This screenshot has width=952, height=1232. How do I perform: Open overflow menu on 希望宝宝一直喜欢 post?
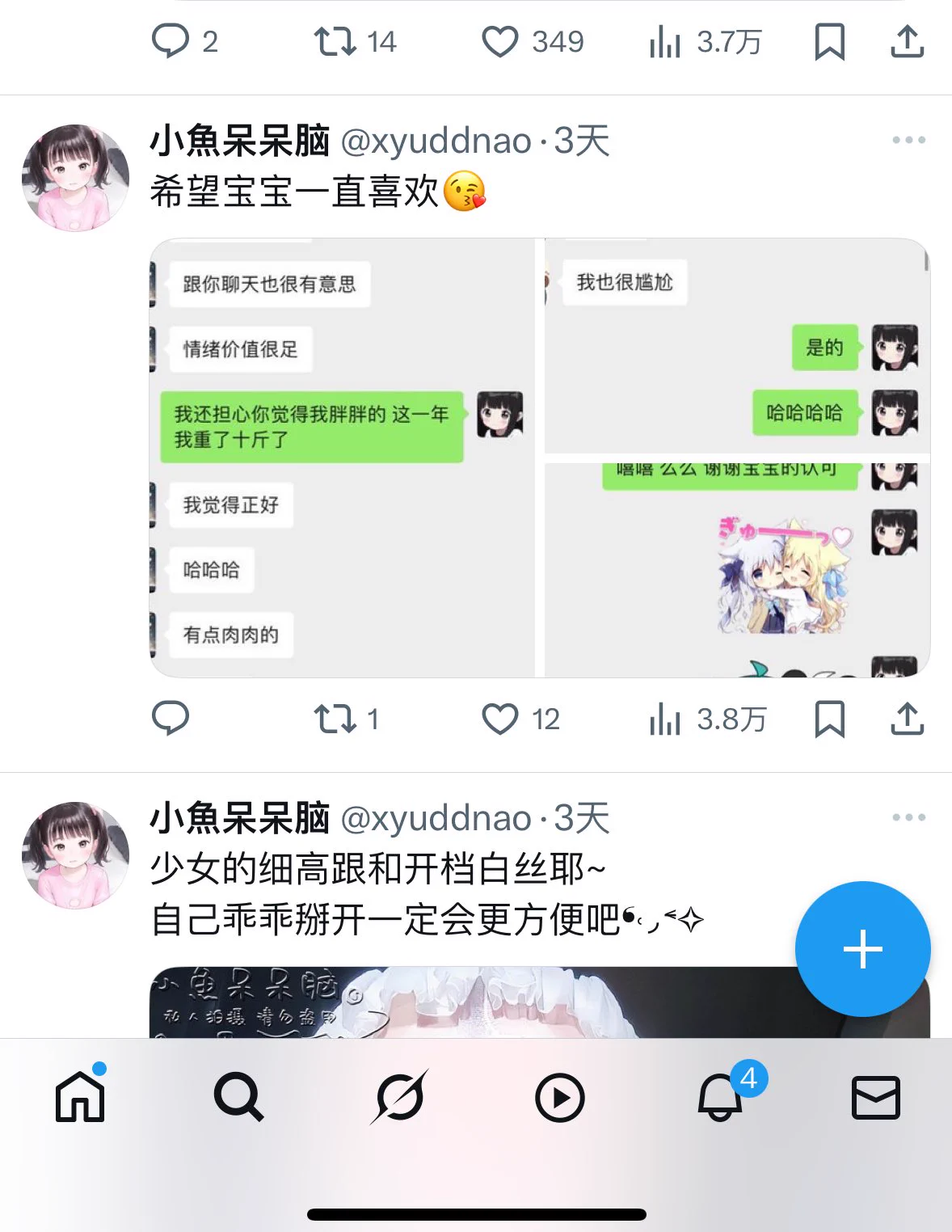pos(908,140)
